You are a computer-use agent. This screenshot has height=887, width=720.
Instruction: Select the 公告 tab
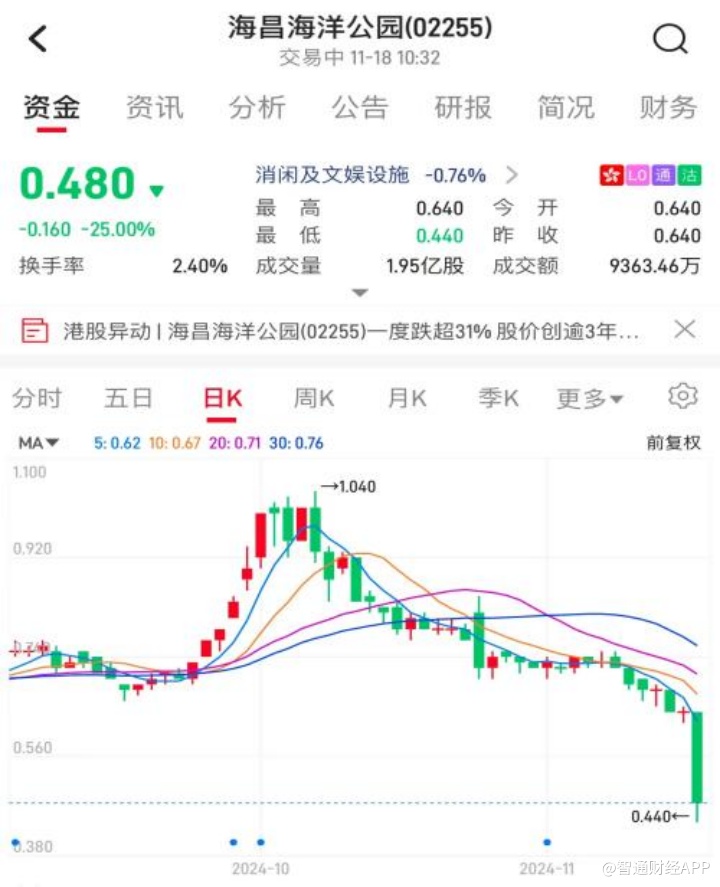(360, 108)
